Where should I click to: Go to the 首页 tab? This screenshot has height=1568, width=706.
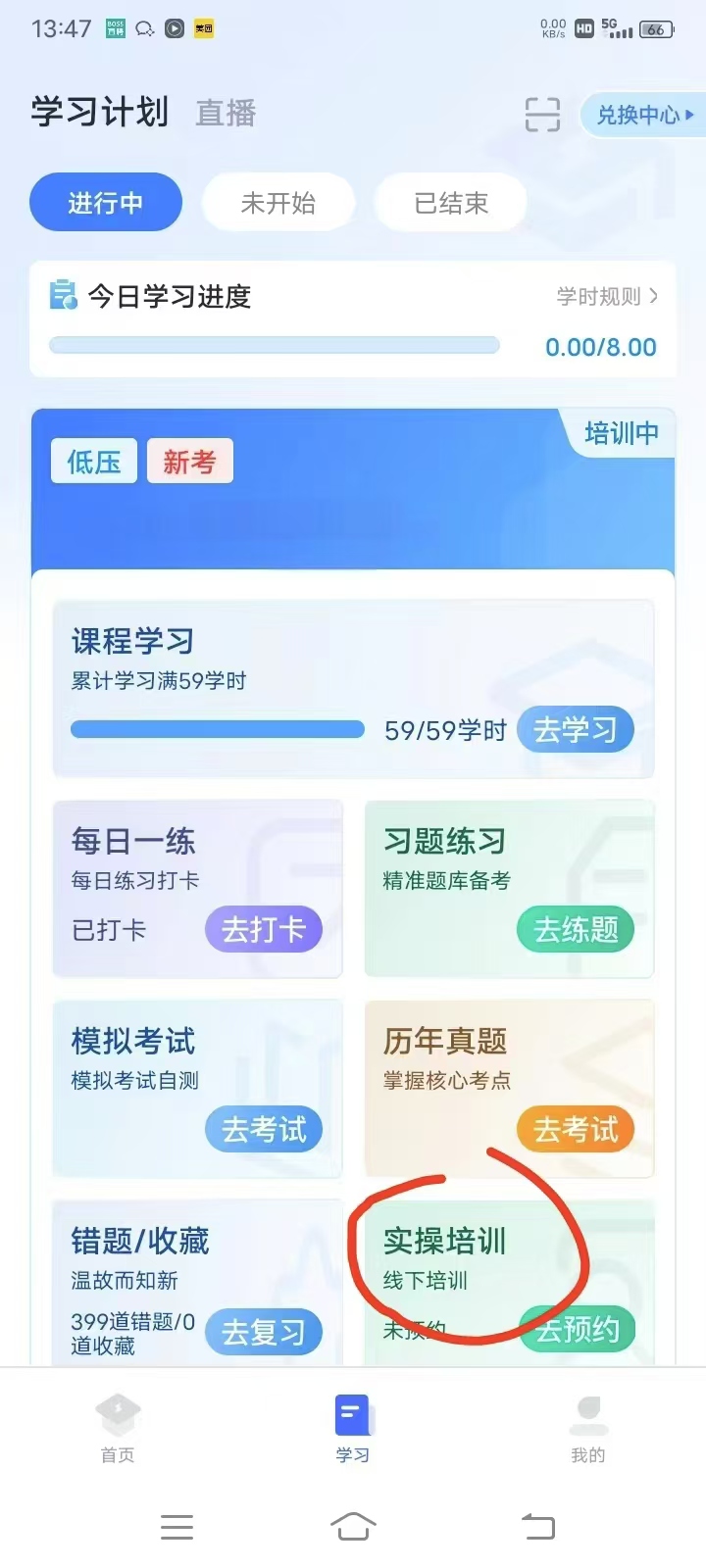point(118,1429)
